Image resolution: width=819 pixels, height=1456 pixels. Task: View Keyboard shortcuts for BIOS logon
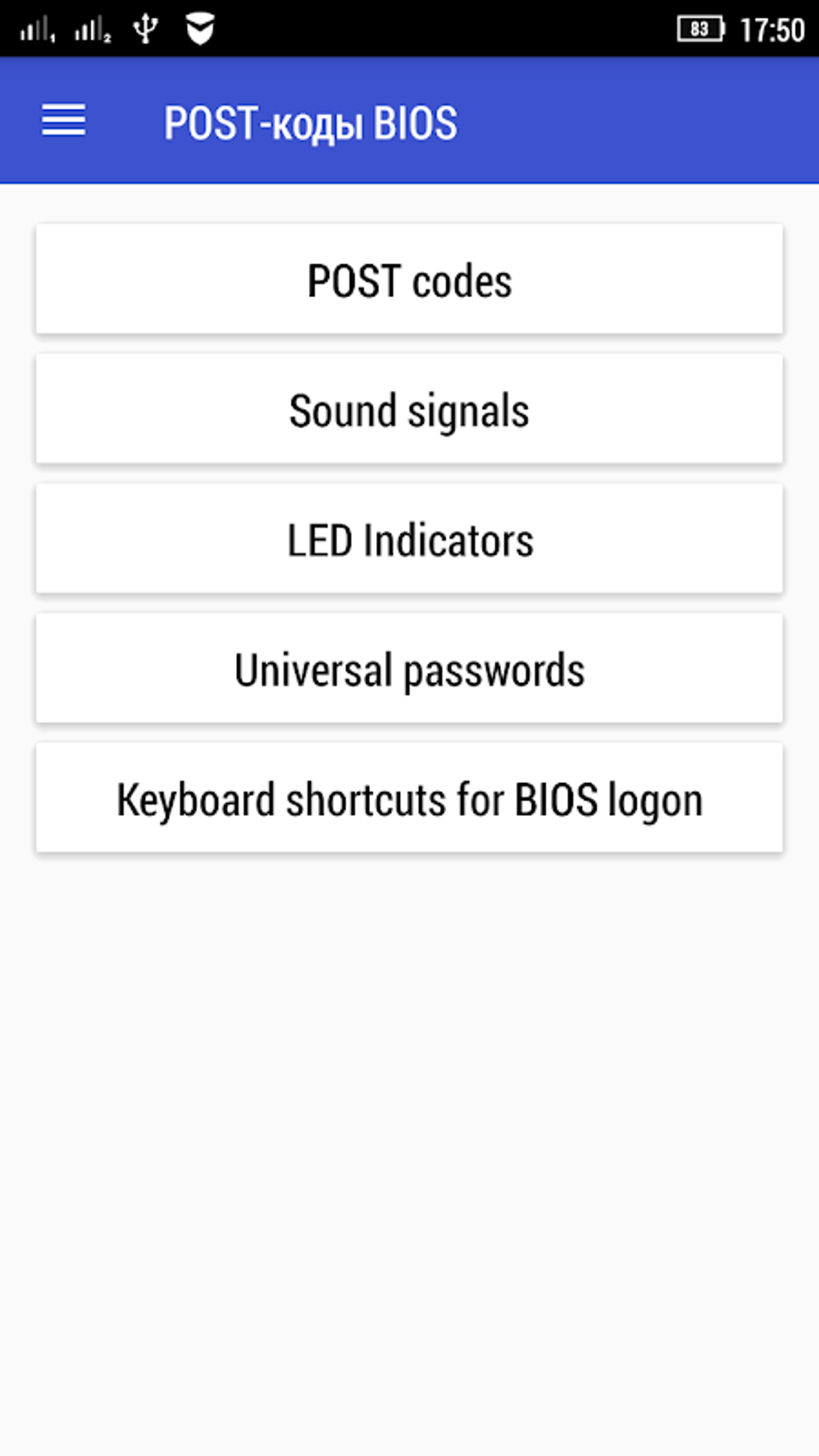pyautogui.click(x=409, y=797)
